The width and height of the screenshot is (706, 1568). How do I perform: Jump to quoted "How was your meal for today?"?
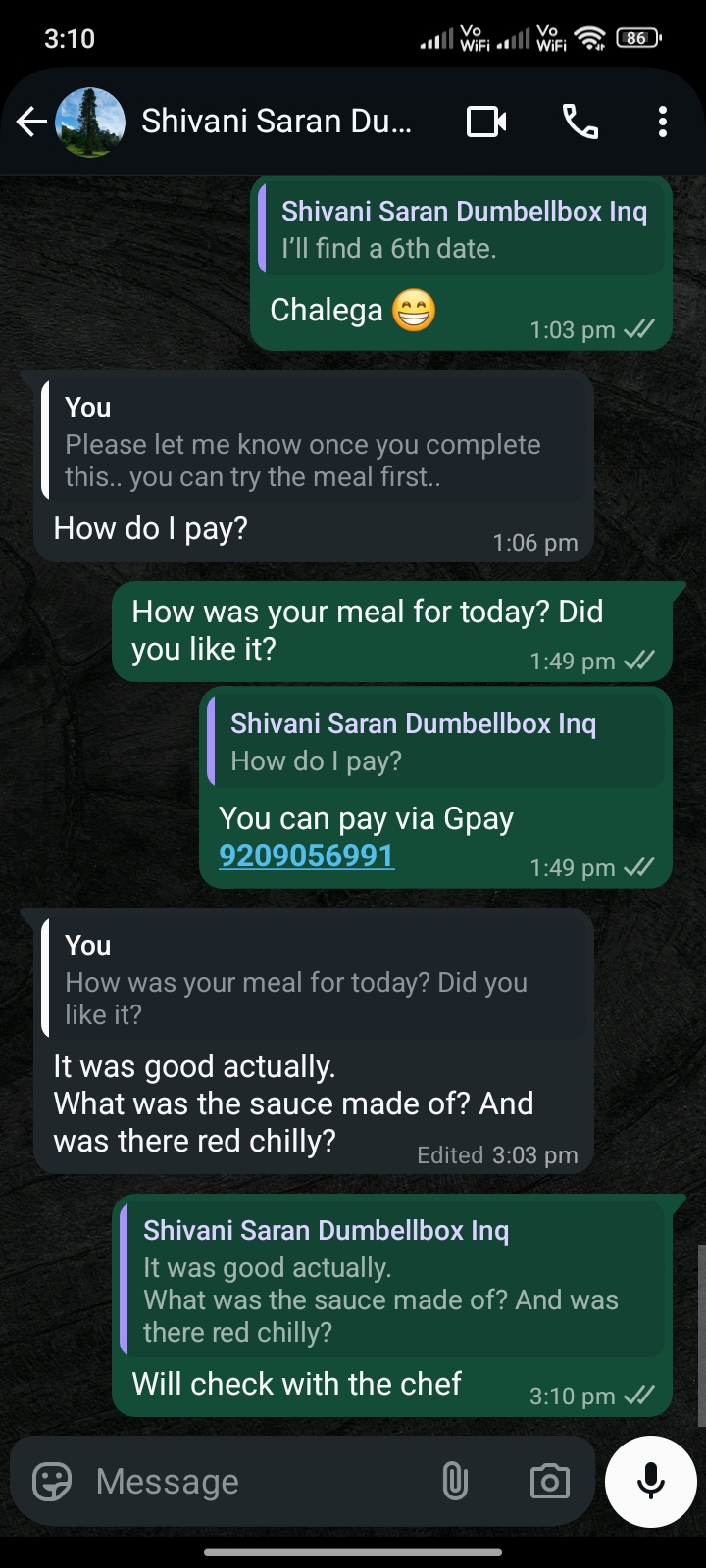(x=314, y=980)
